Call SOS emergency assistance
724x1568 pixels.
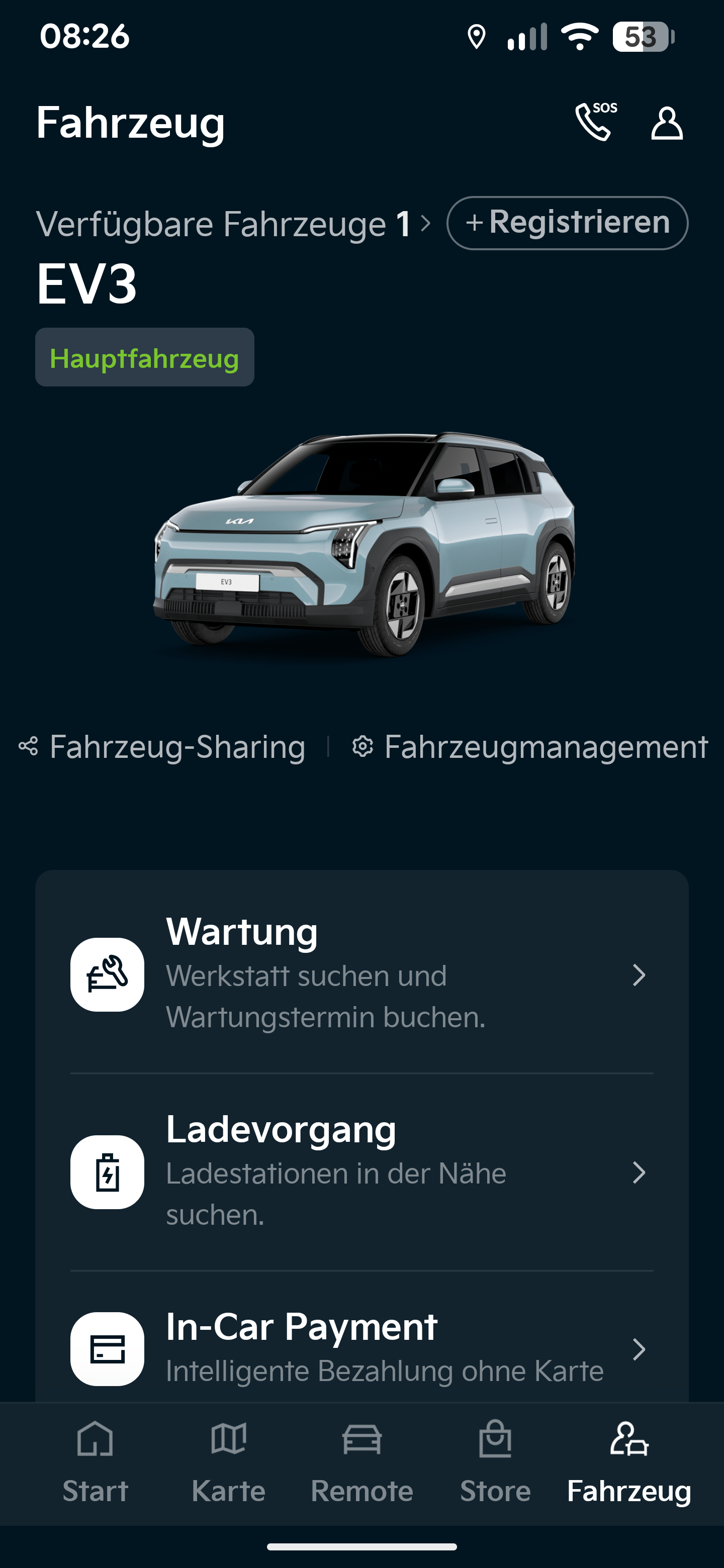click(595, 122)
